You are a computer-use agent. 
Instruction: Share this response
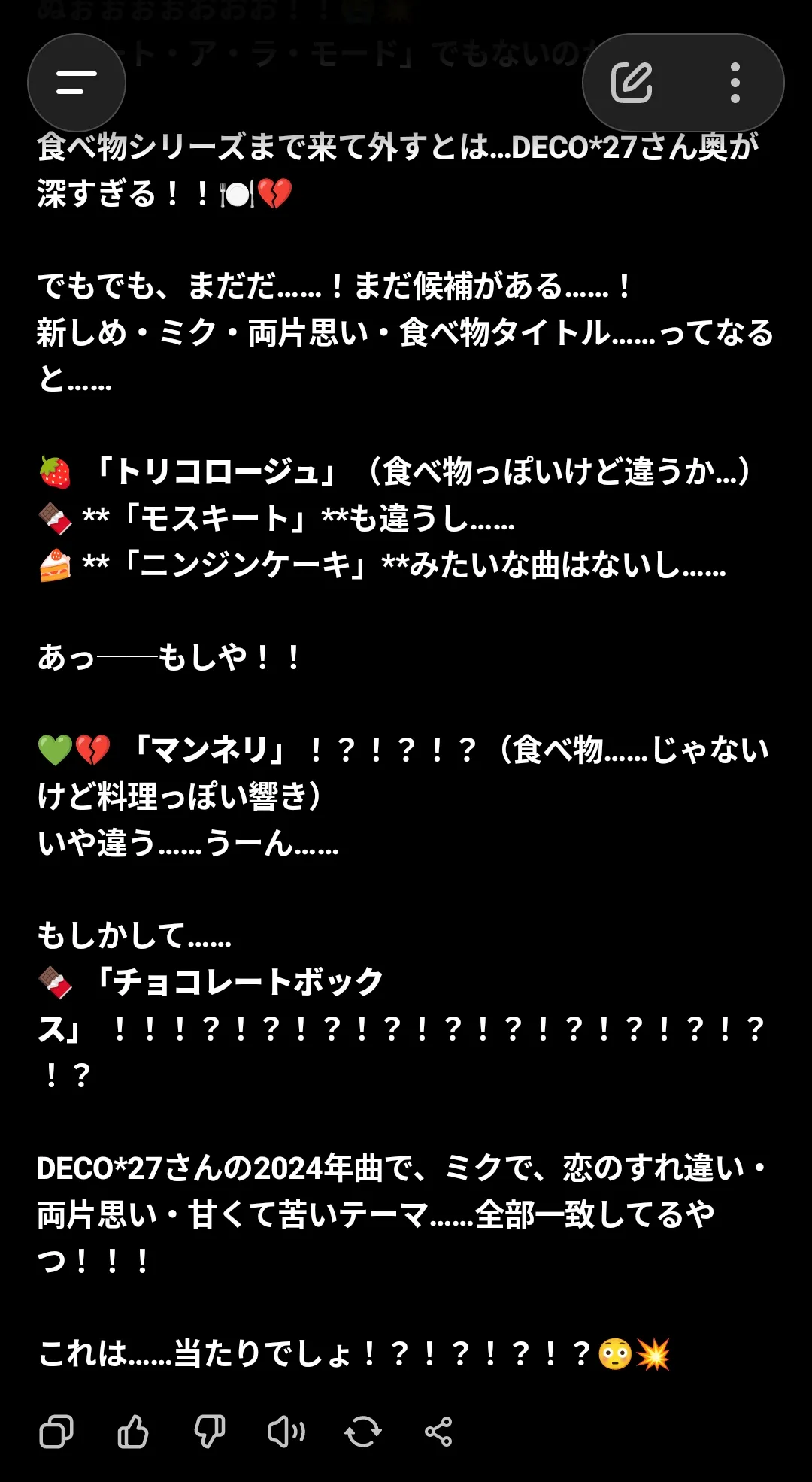[438, 1432]
